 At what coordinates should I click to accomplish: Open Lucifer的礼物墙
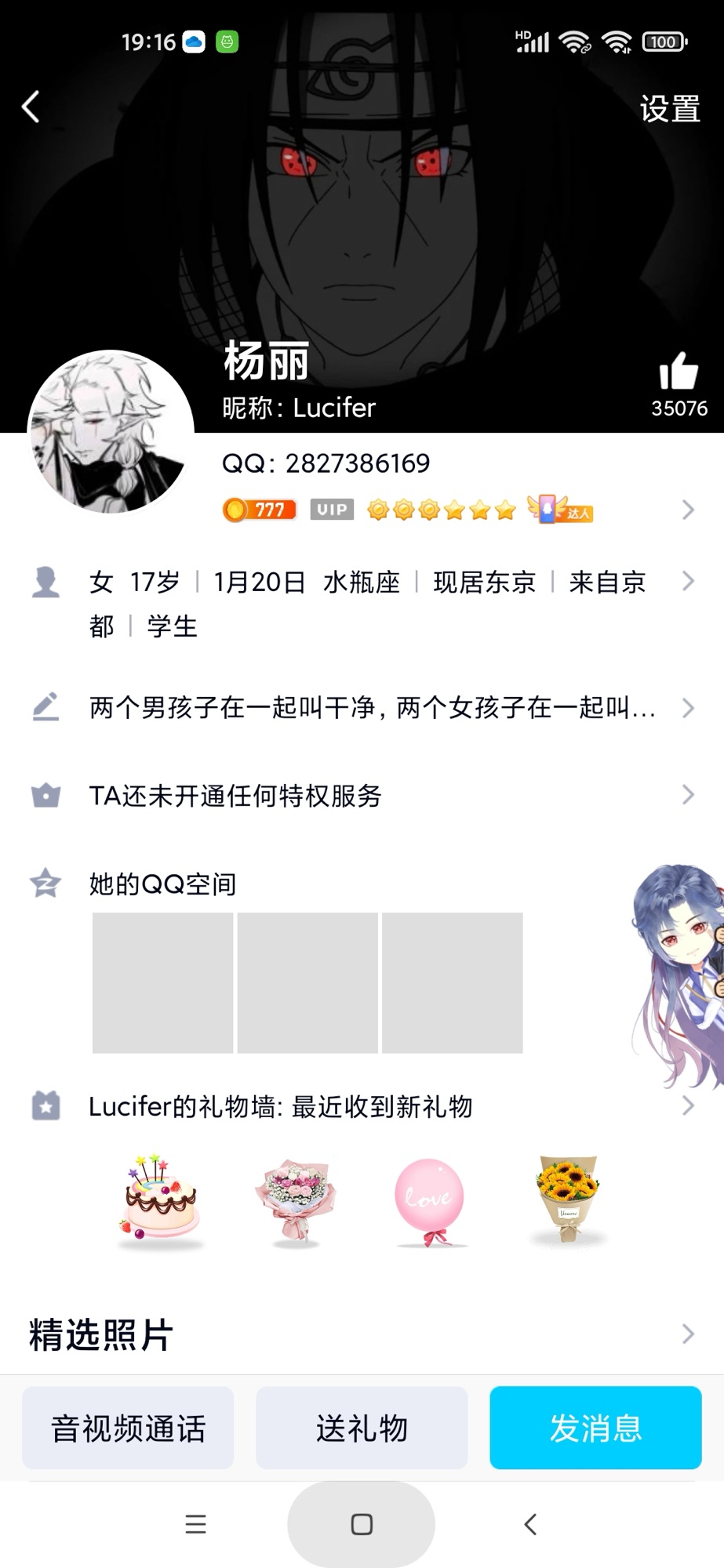pyautogui.click(x=280, y=1107)
